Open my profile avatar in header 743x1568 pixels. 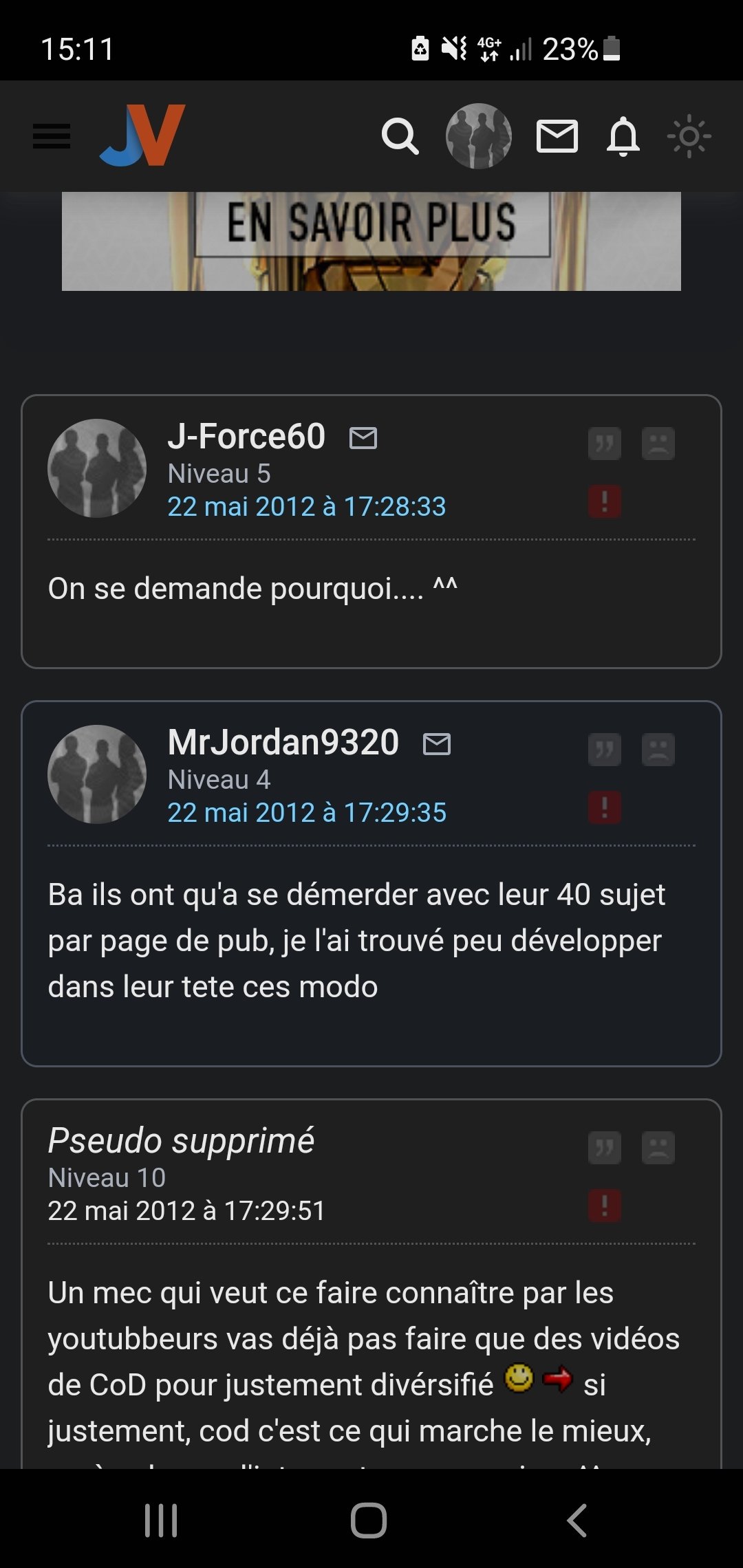pyautogui.click(x=479, y=136)
